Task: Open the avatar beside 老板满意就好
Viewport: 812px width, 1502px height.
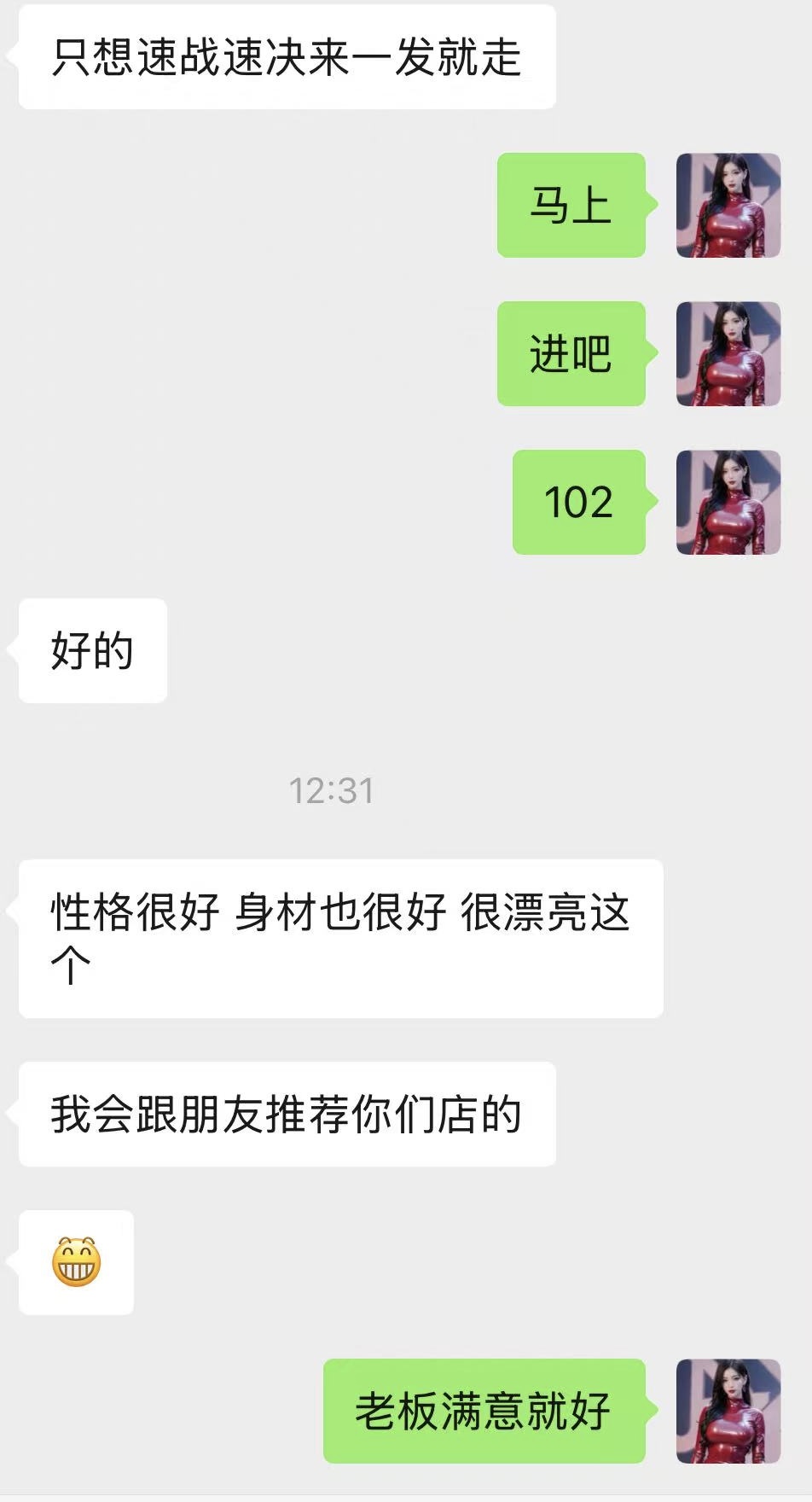Action: click(x=728, y=1411)
